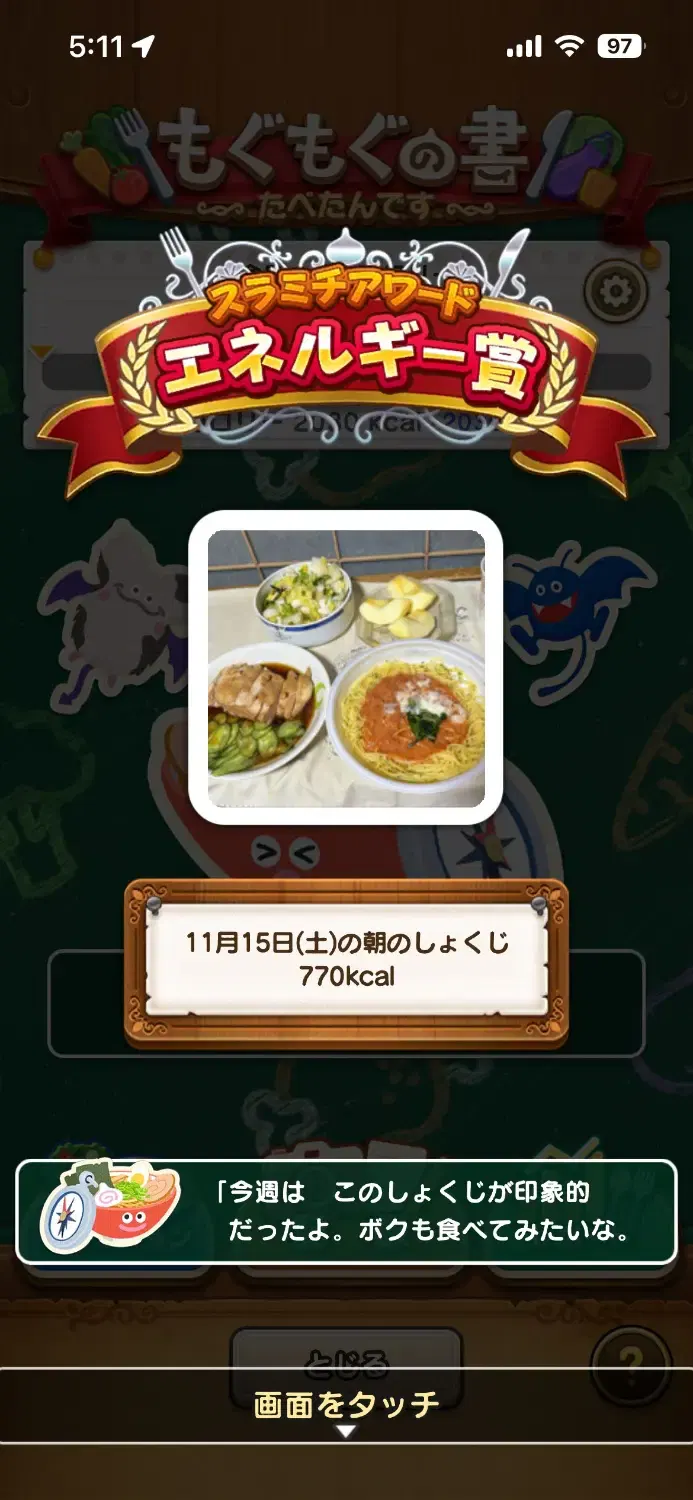Screen dimensions: 693x1500
Task: Tap the 画面をタッチ prompt to continue
Action: click(346, 1405)
